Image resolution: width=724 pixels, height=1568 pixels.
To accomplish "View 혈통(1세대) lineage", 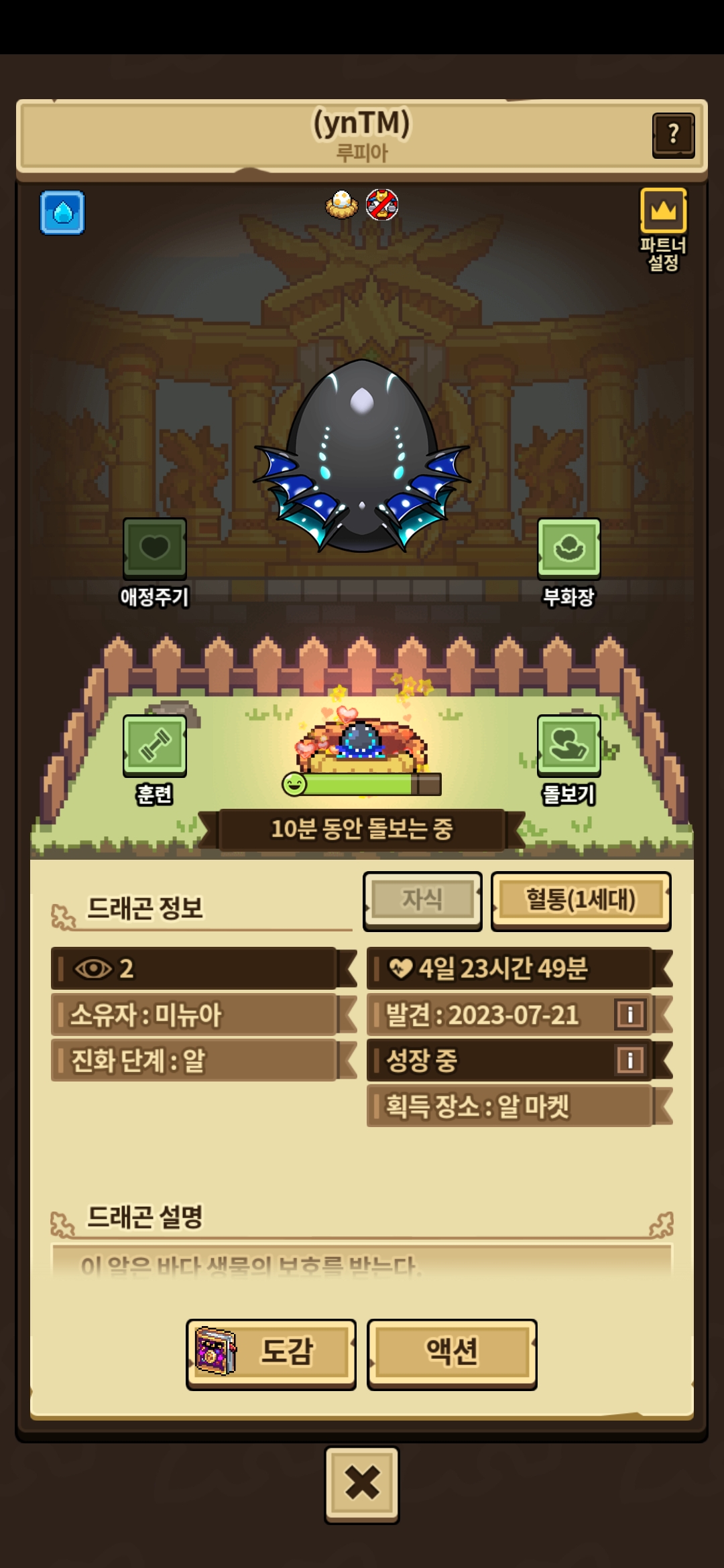I will (581, 900).
